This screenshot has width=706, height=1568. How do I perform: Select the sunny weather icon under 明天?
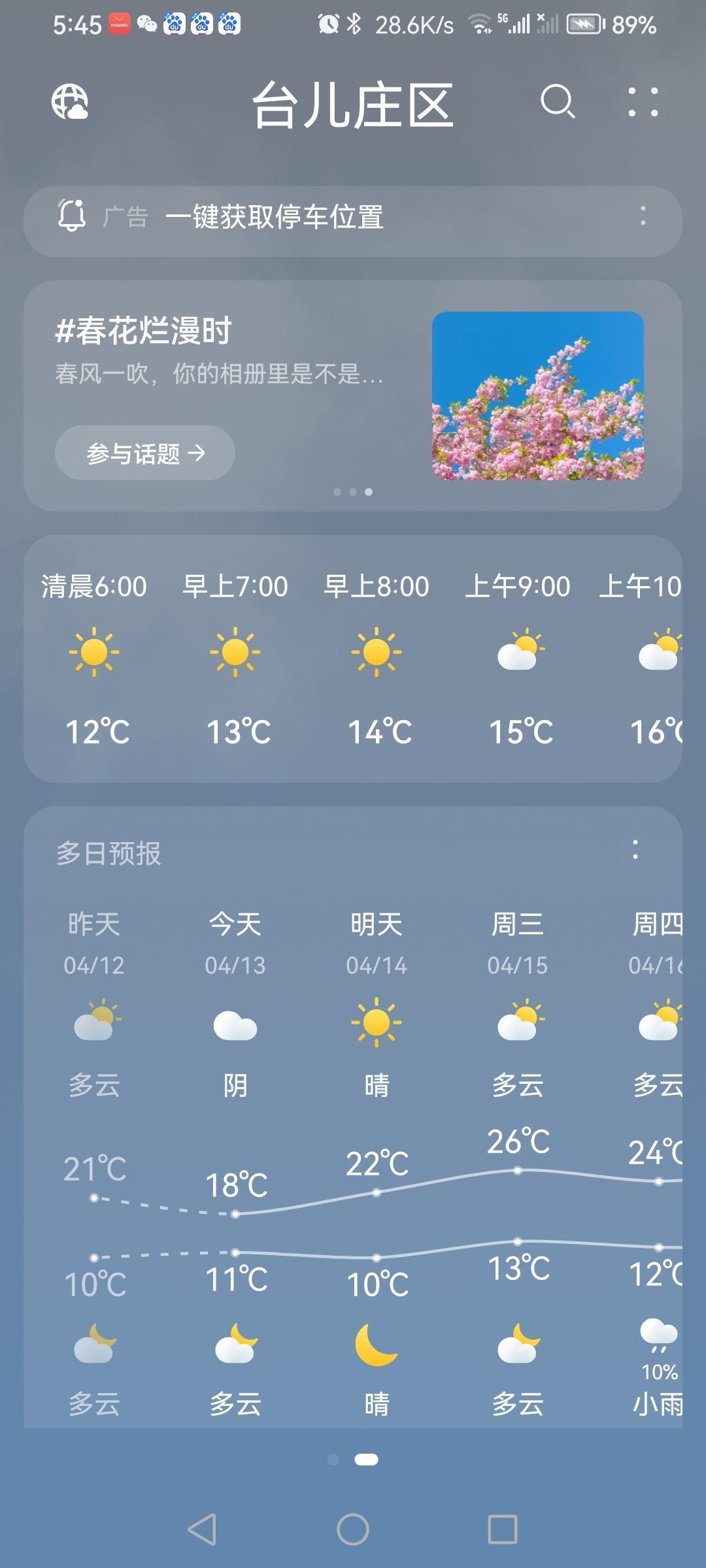pyautogui.click(x=377, y=1023)
